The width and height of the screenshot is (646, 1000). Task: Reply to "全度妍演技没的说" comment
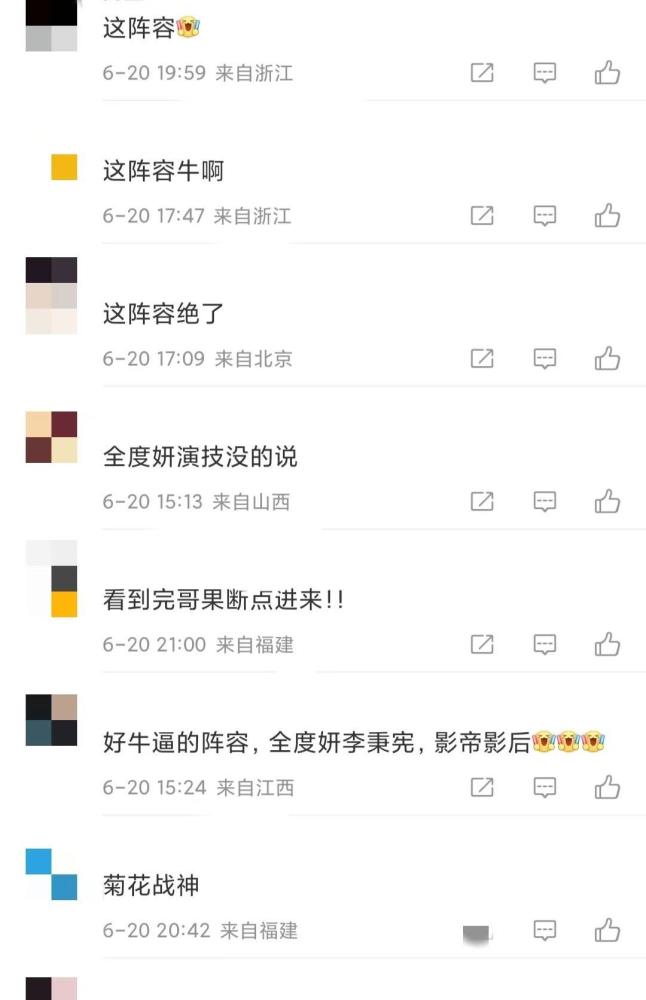pos(544,502)
